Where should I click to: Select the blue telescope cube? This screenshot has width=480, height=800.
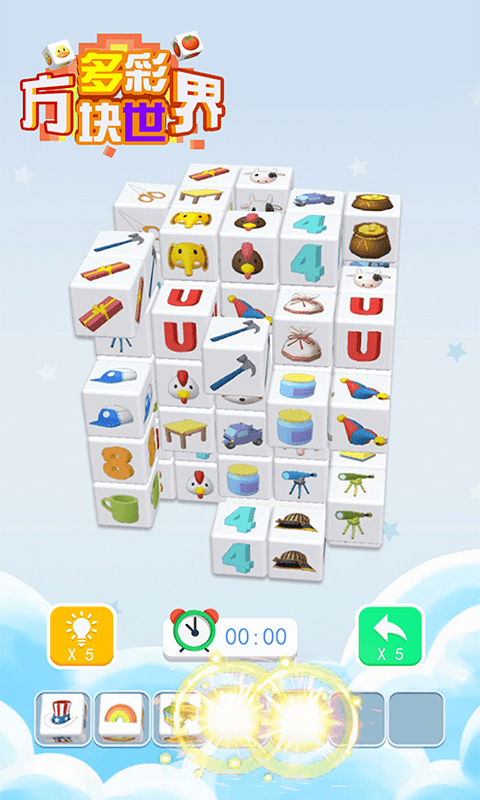point(300,480)
